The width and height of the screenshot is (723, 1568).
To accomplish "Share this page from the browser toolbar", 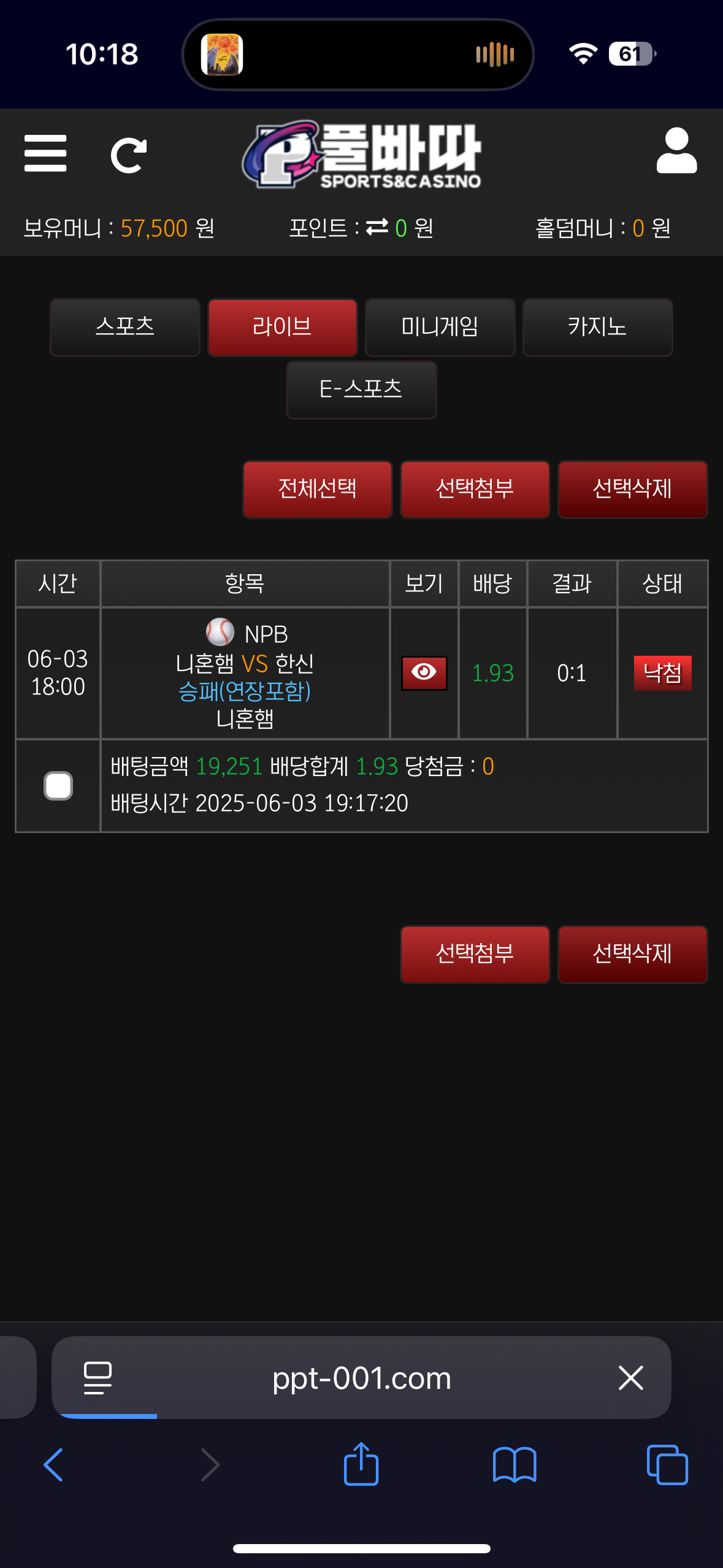I will point(361,1464).
